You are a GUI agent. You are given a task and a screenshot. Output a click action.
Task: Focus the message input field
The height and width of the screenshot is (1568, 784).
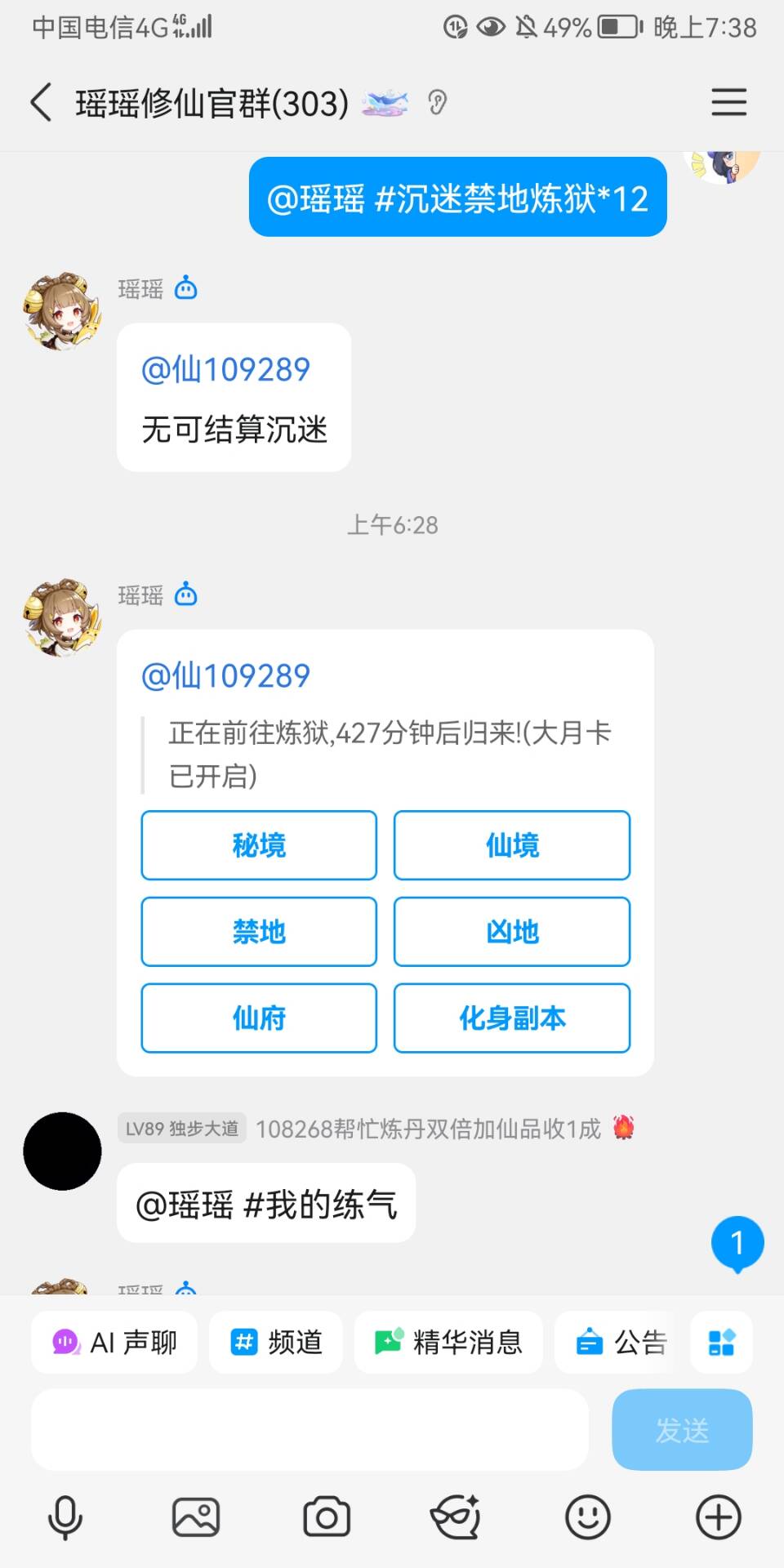coord(310,1430)
